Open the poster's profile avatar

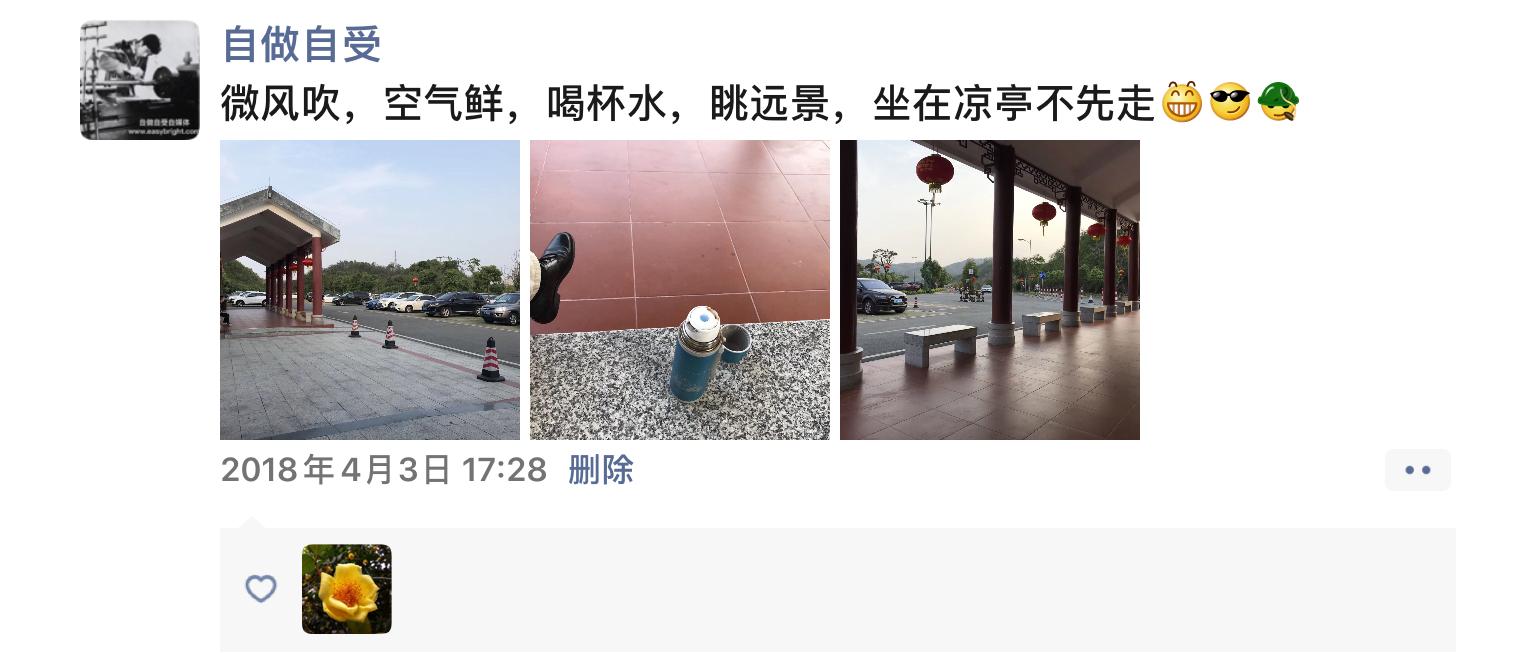(x=140, y=80)
